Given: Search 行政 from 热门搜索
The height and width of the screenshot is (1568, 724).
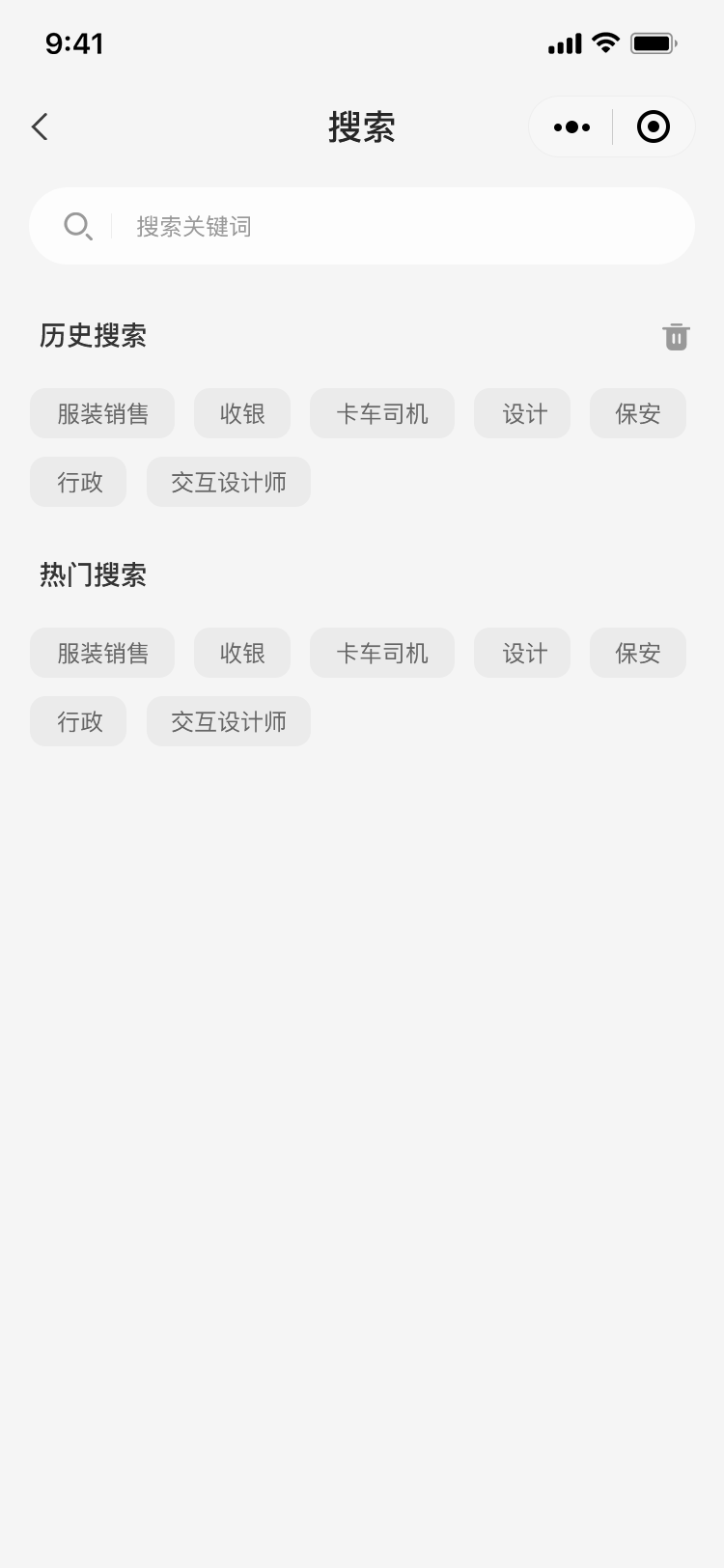Looking at the screenshot, I should [x=78, y=721].
